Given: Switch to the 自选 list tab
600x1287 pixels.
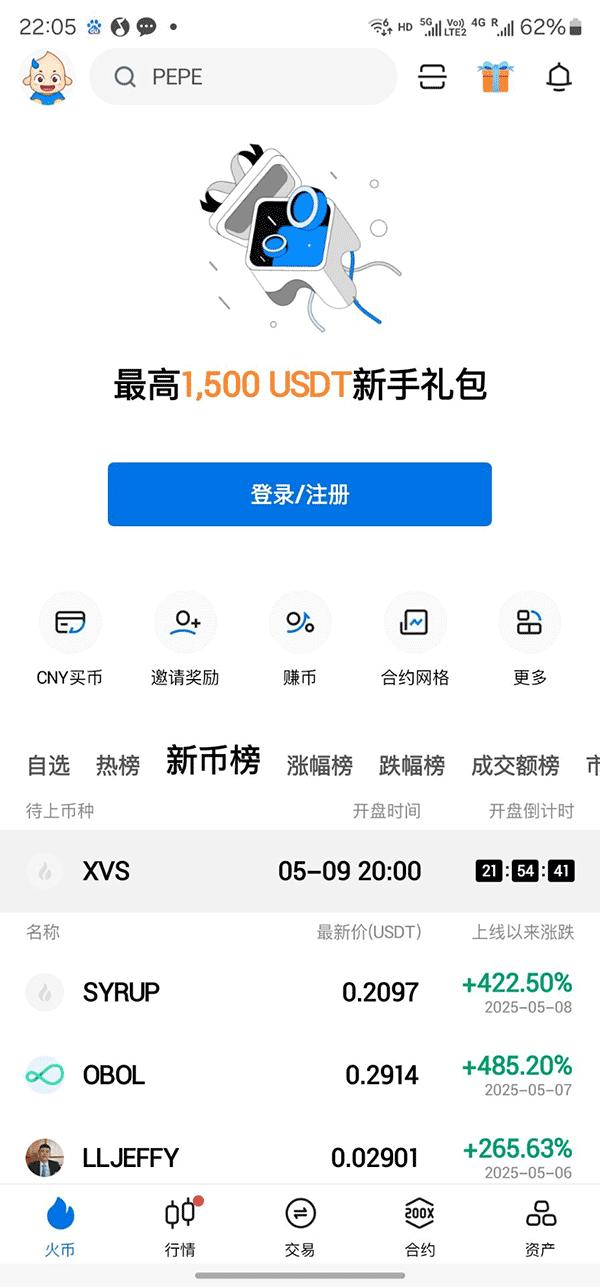Looking at the screenshot, I should [48, 766].
